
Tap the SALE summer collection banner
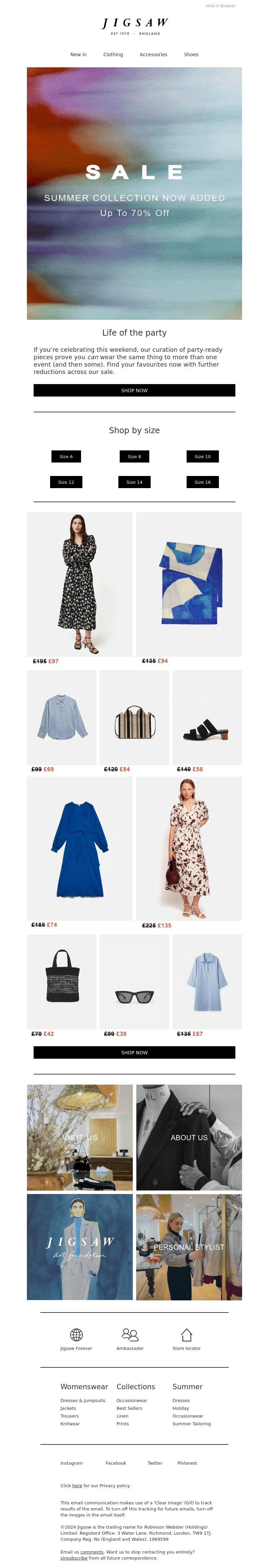coord(134,193)
